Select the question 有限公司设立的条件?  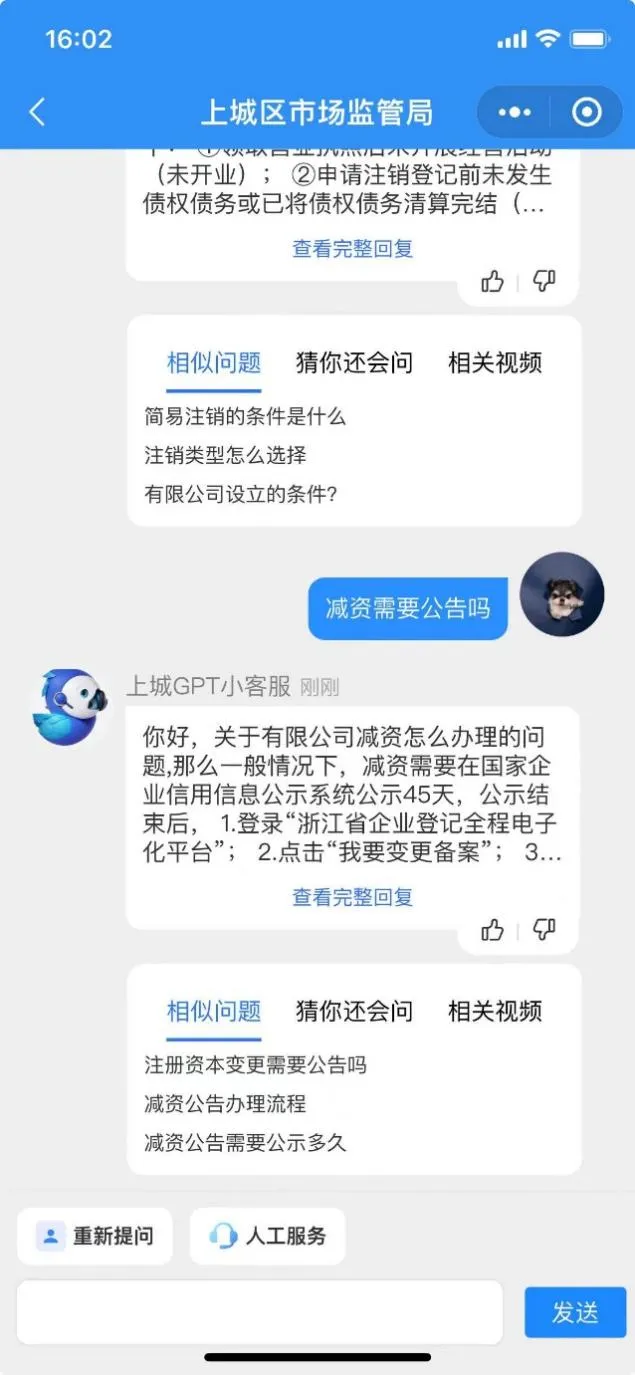point(241,494)
